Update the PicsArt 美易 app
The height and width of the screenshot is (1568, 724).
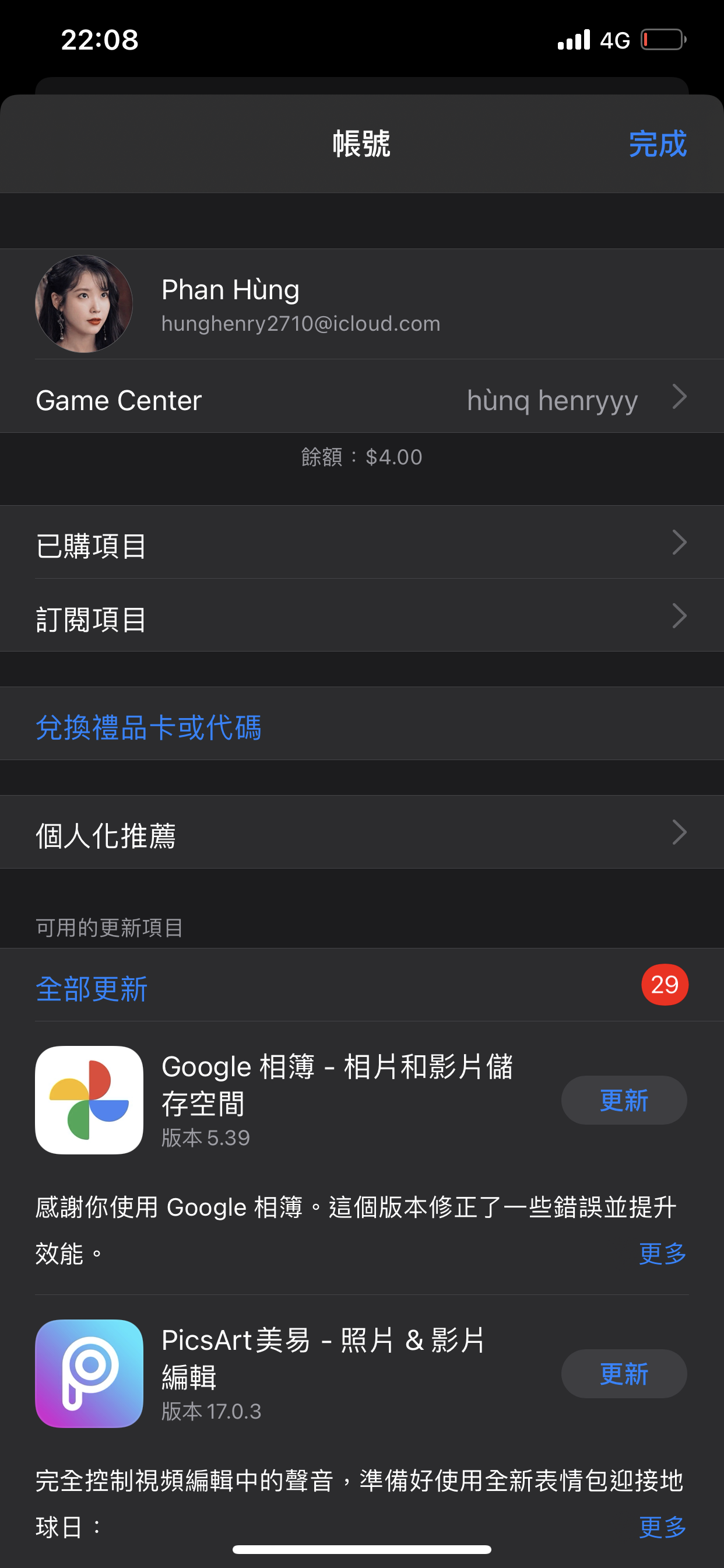click(x=624, y=1374)
